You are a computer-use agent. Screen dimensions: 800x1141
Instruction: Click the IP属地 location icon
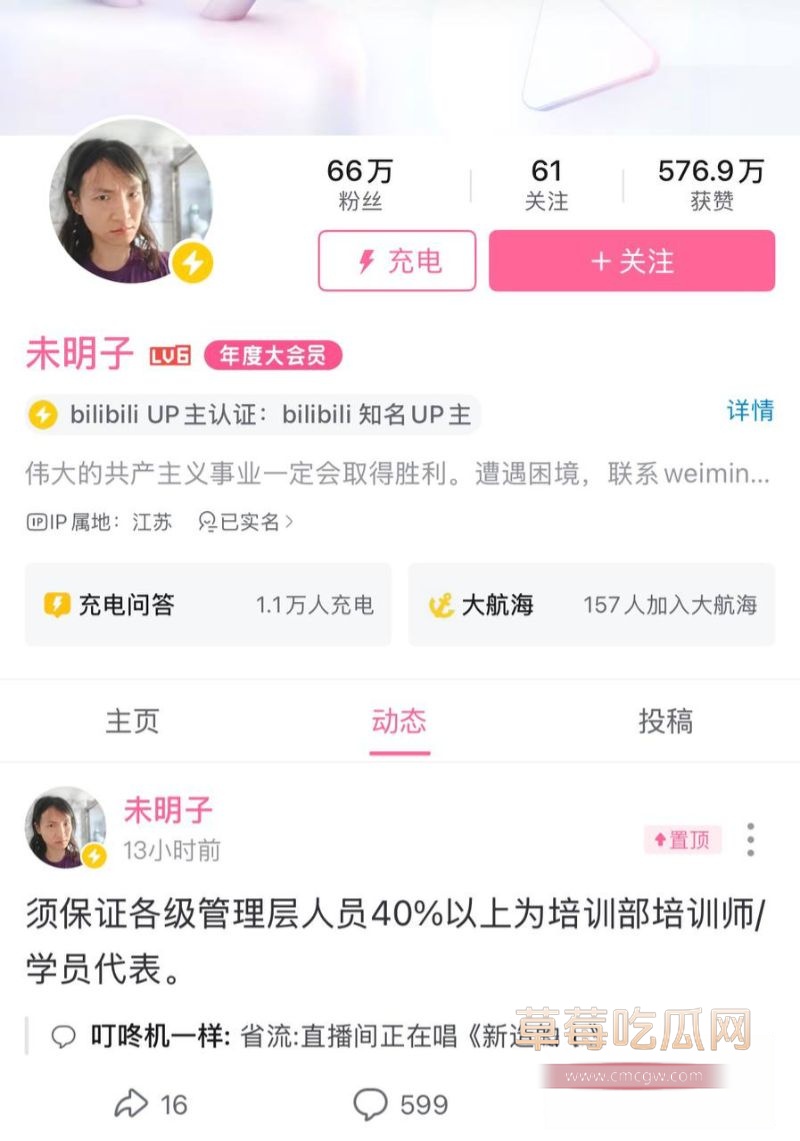38,521
